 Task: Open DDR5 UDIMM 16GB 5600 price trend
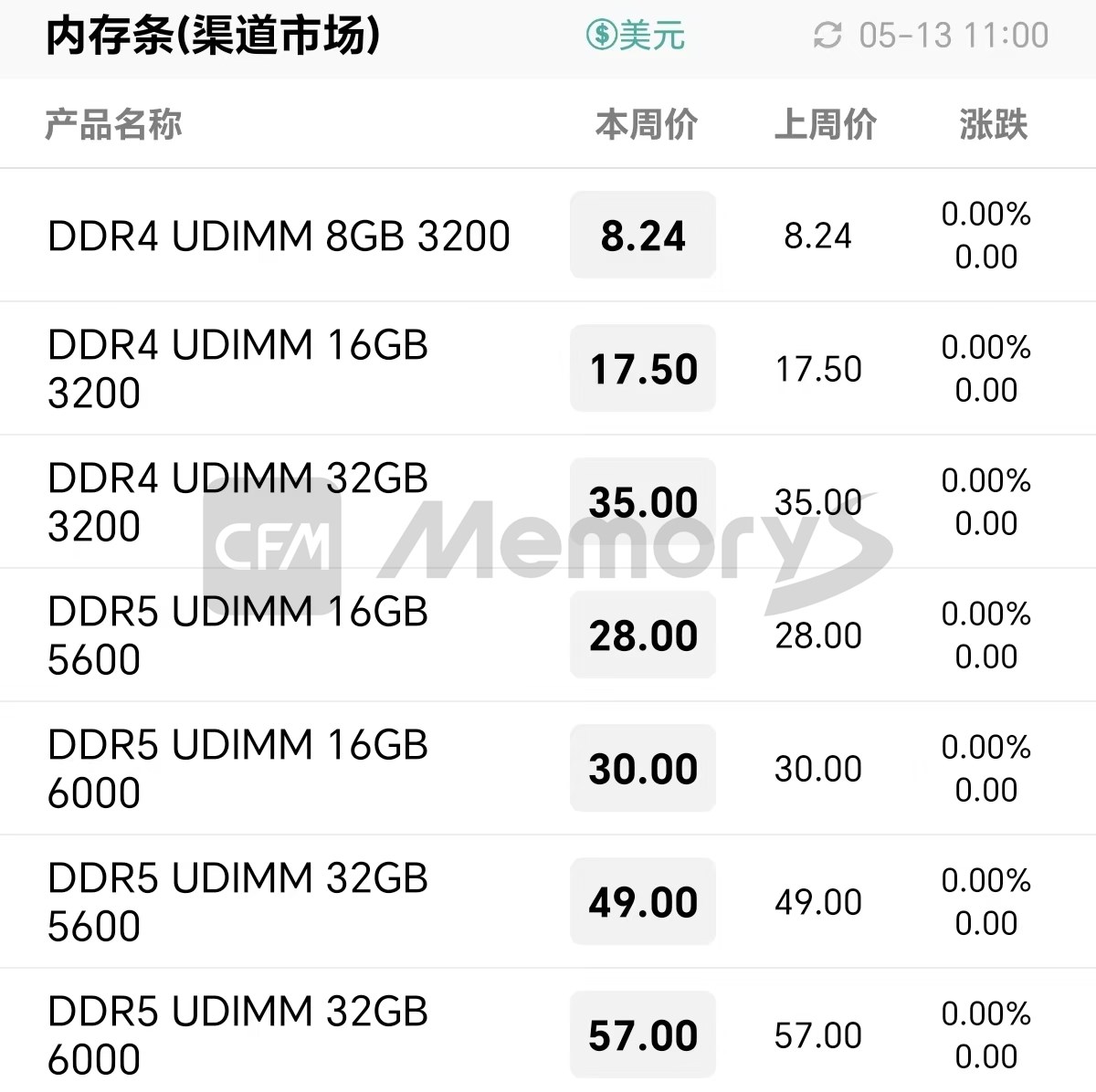[237, 635]
